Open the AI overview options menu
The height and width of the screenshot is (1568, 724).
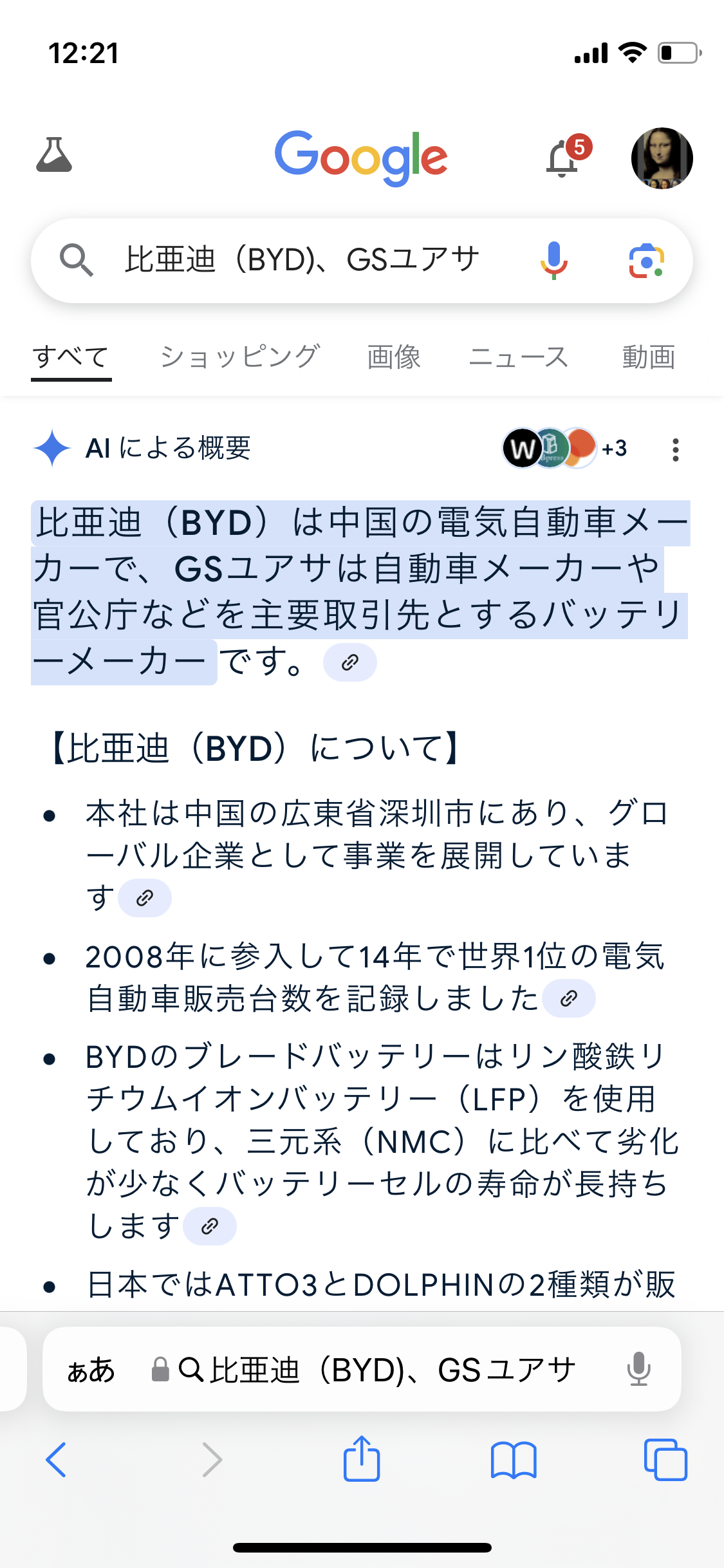click(675, 450)
